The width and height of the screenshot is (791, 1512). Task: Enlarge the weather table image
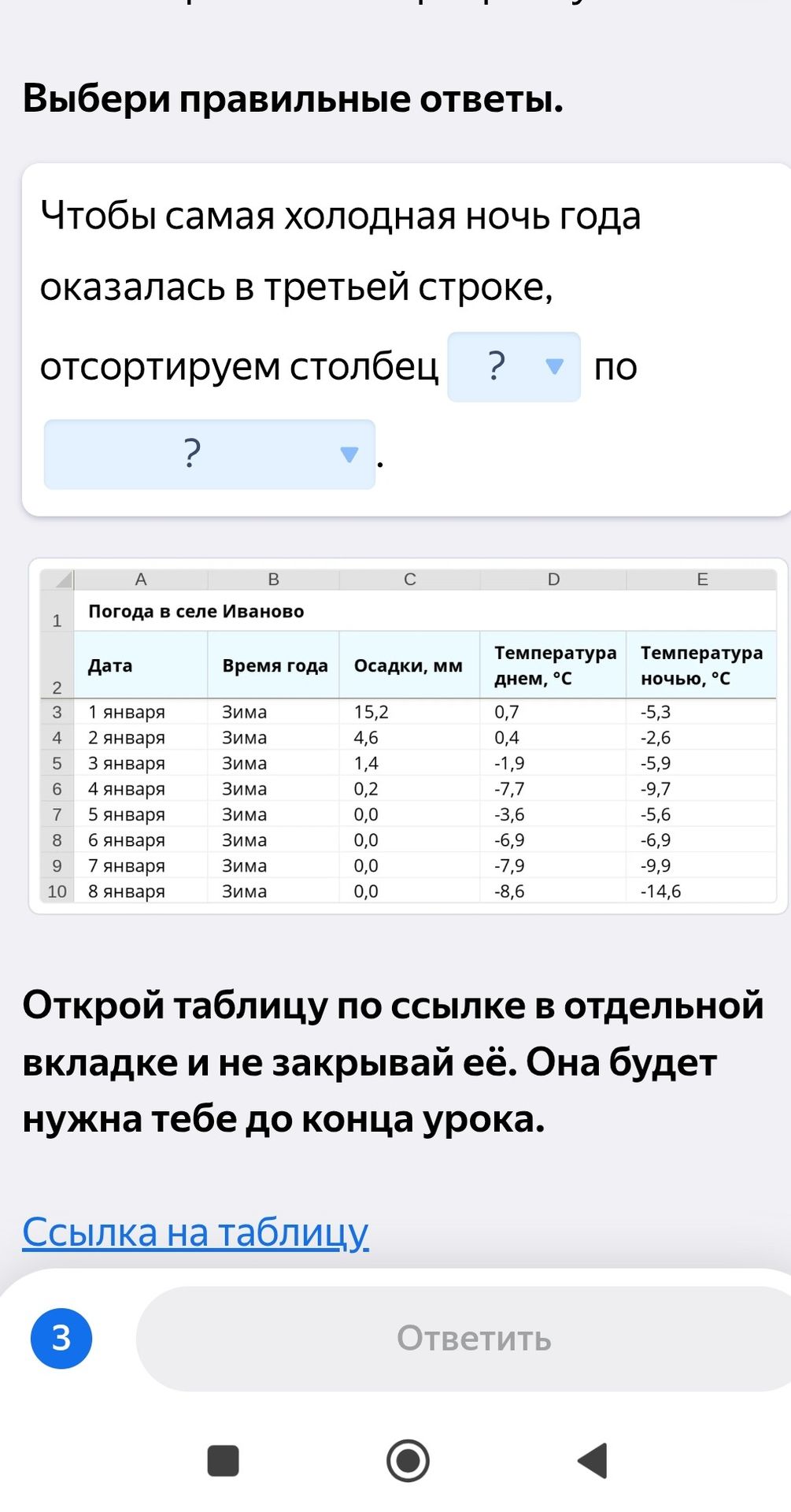pos(408,736)
